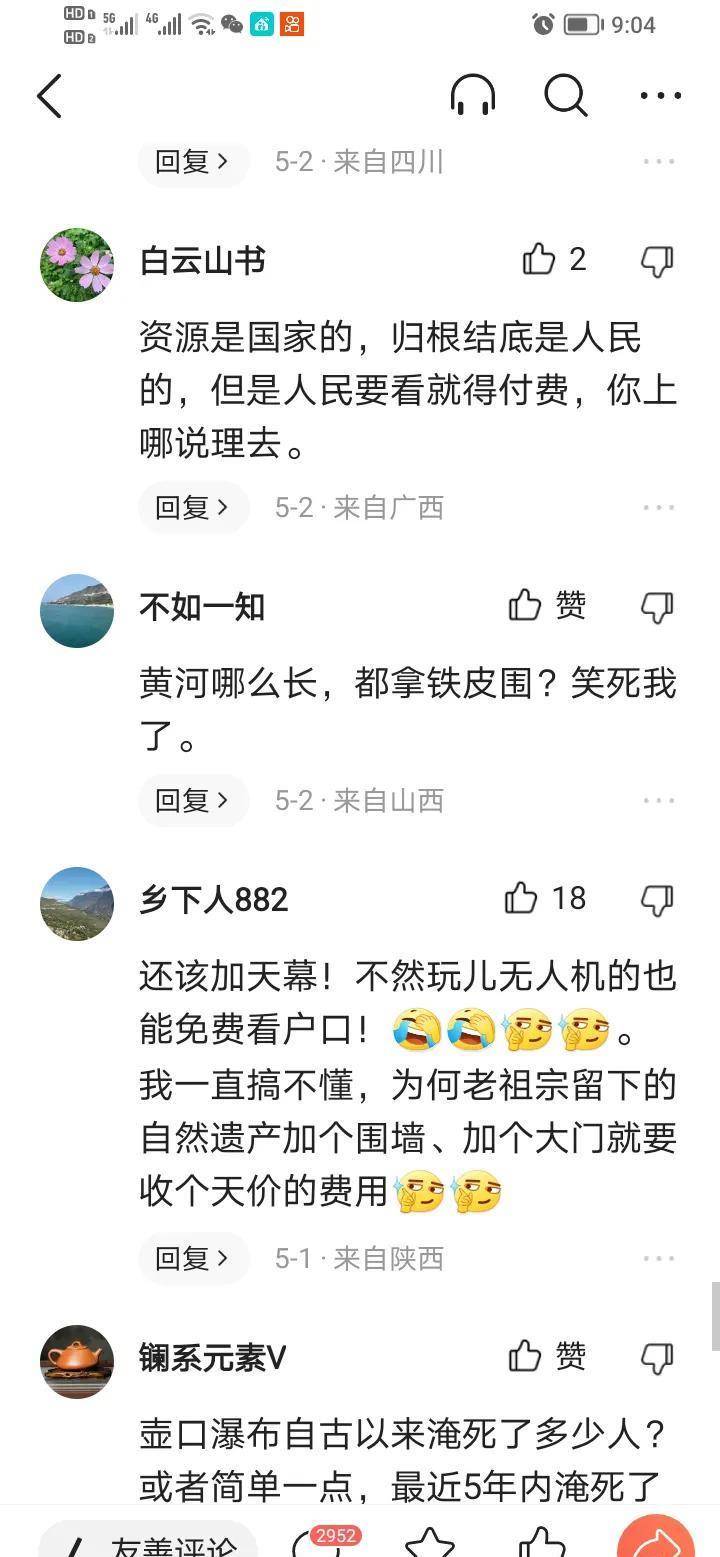The width and height of the screenshot is (720, 1557).
Task: Dislike the comment by 不如一知
Action: pos(657,606)
